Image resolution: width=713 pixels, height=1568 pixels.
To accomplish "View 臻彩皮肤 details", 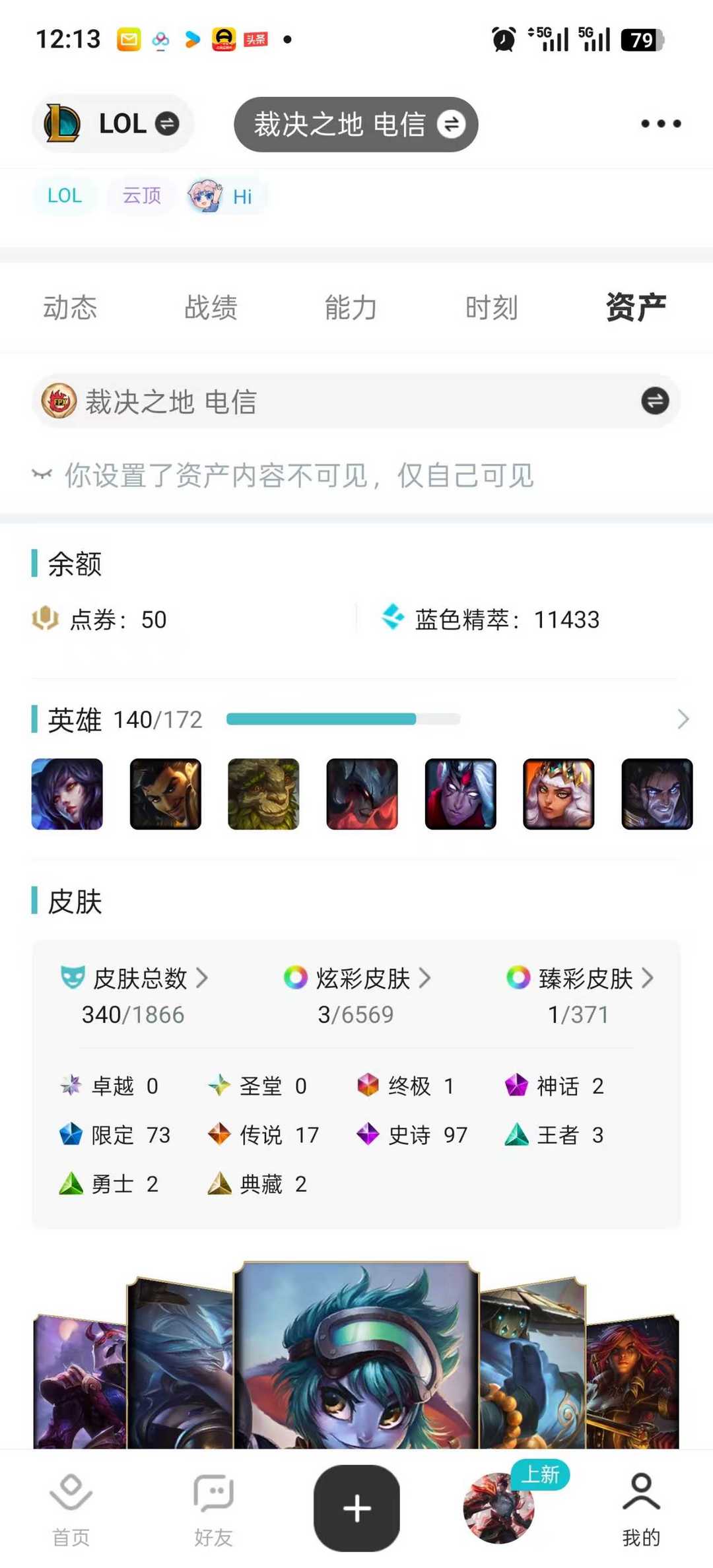I will pos(580,979).
